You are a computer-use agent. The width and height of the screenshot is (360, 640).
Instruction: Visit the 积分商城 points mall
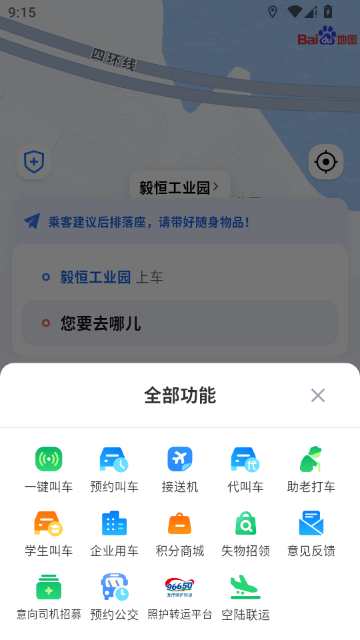(x=180, y=533)
